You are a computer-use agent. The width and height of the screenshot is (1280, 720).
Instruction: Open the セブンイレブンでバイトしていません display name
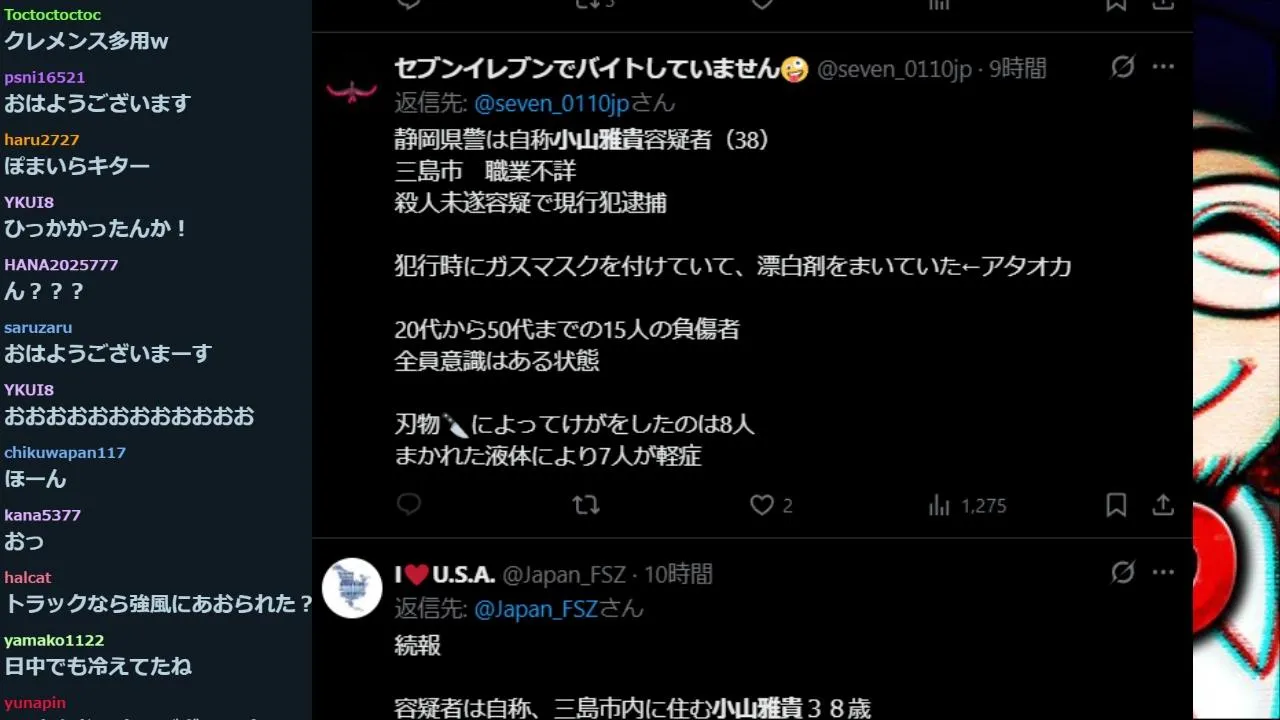click(x=586, y=68)
